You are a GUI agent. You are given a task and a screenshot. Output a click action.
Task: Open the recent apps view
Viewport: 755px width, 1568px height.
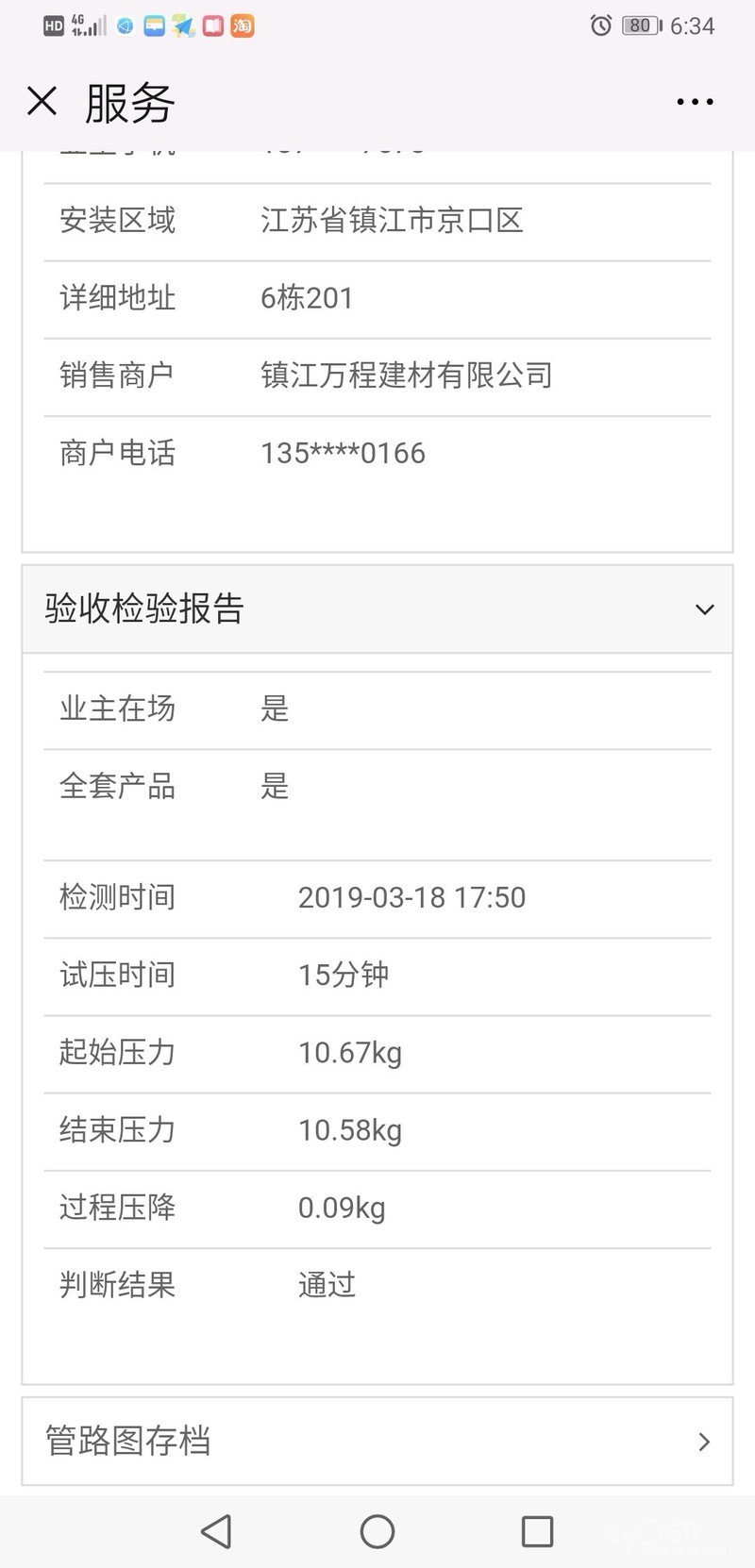point(537,1531)
